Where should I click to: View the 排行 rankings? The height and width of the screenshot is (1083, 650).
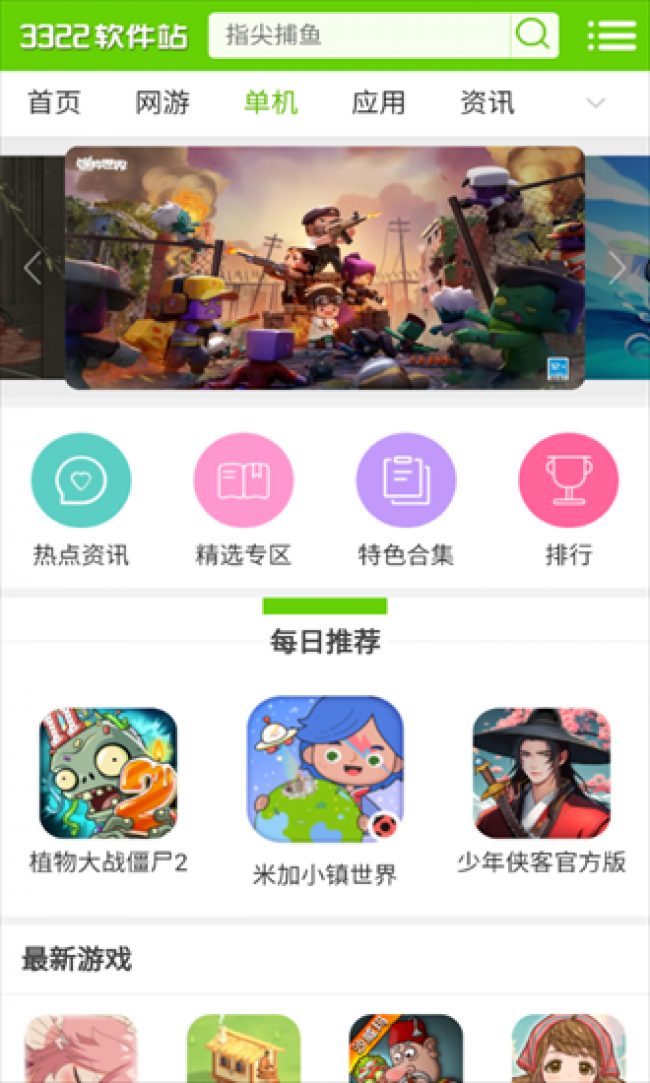point(568,481)
